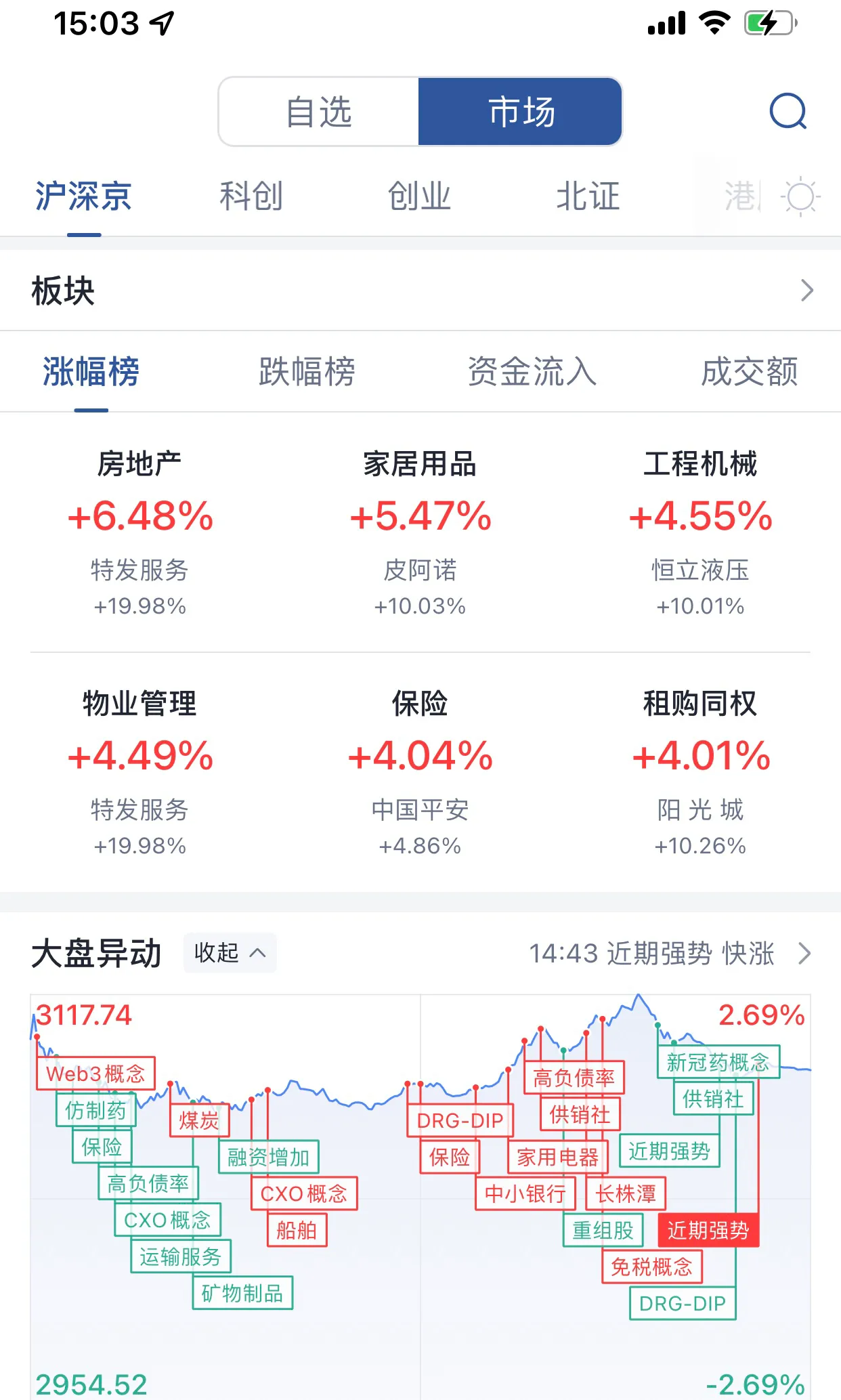The width and height of the screenshot is (841, 1400).
Task: Toggle the light/dark theme sun icon
Action: [x=800, y=197]
